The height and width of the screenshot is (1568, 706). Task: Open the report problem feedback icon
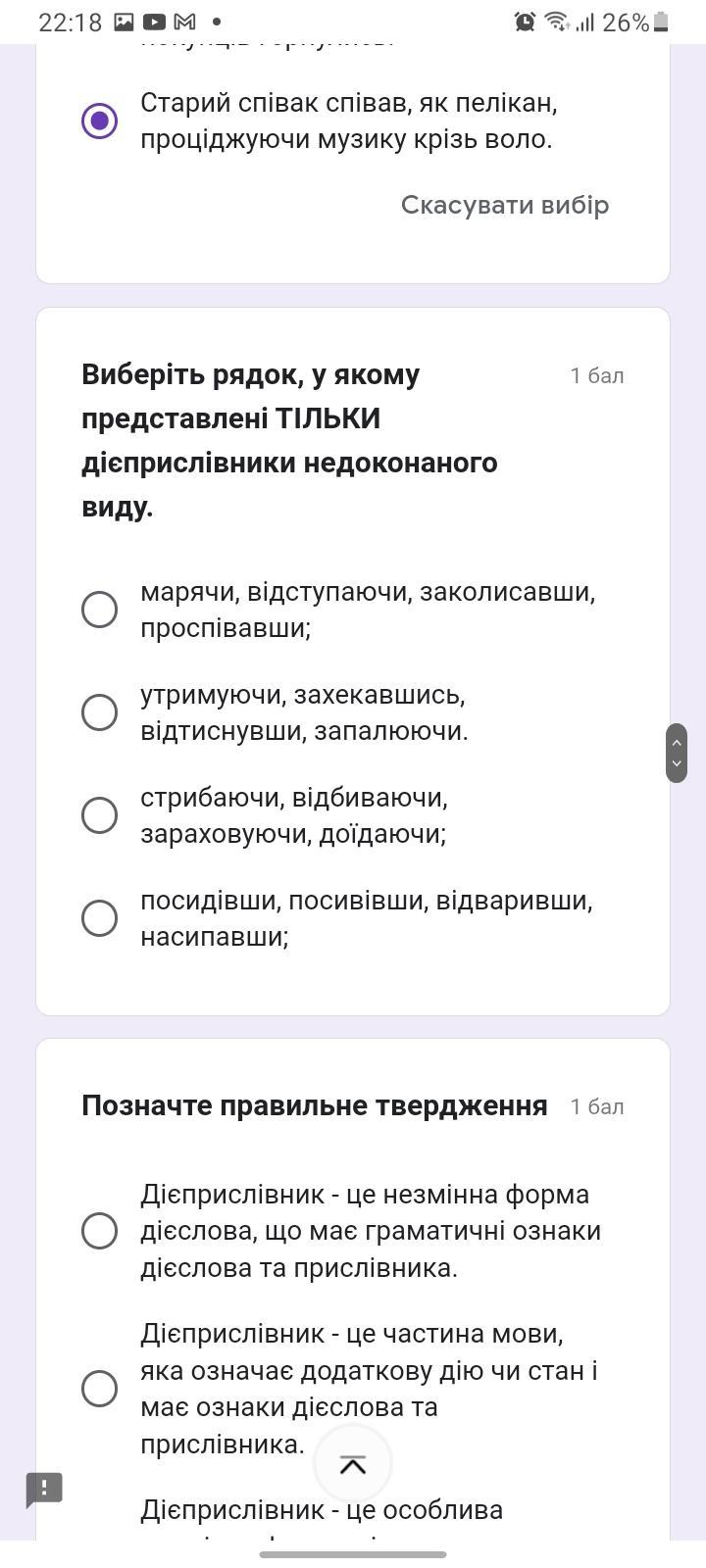44,1490
